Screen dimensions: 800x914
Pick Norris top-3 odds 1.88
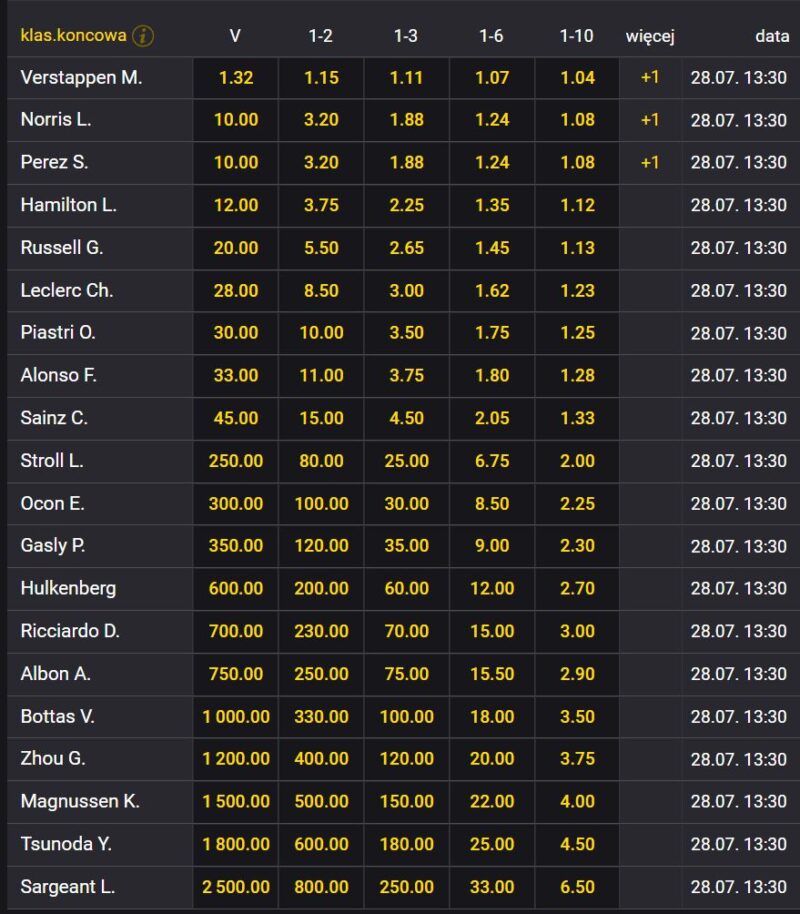click(406, 120)
